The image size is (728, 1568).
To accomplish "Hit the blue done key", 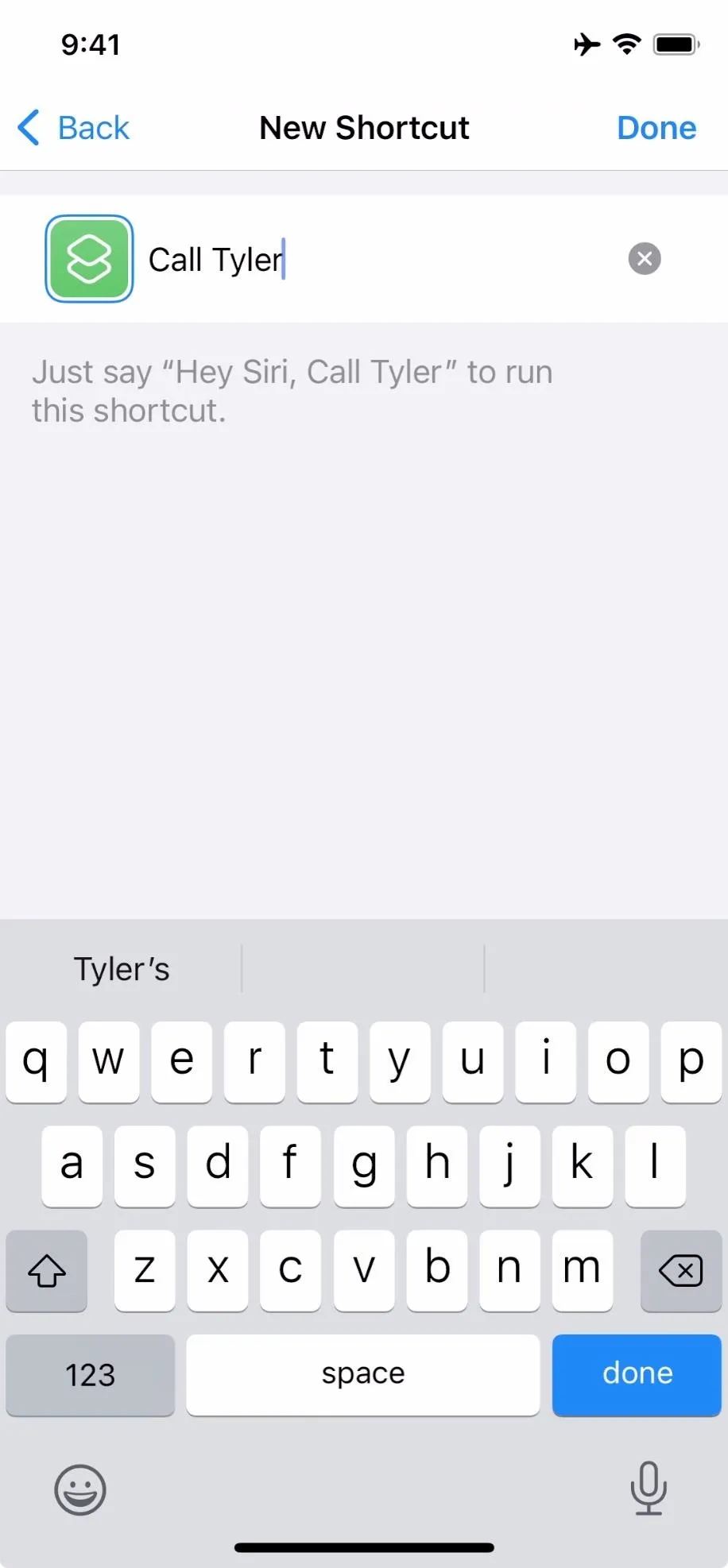I will coord(637,1374).
